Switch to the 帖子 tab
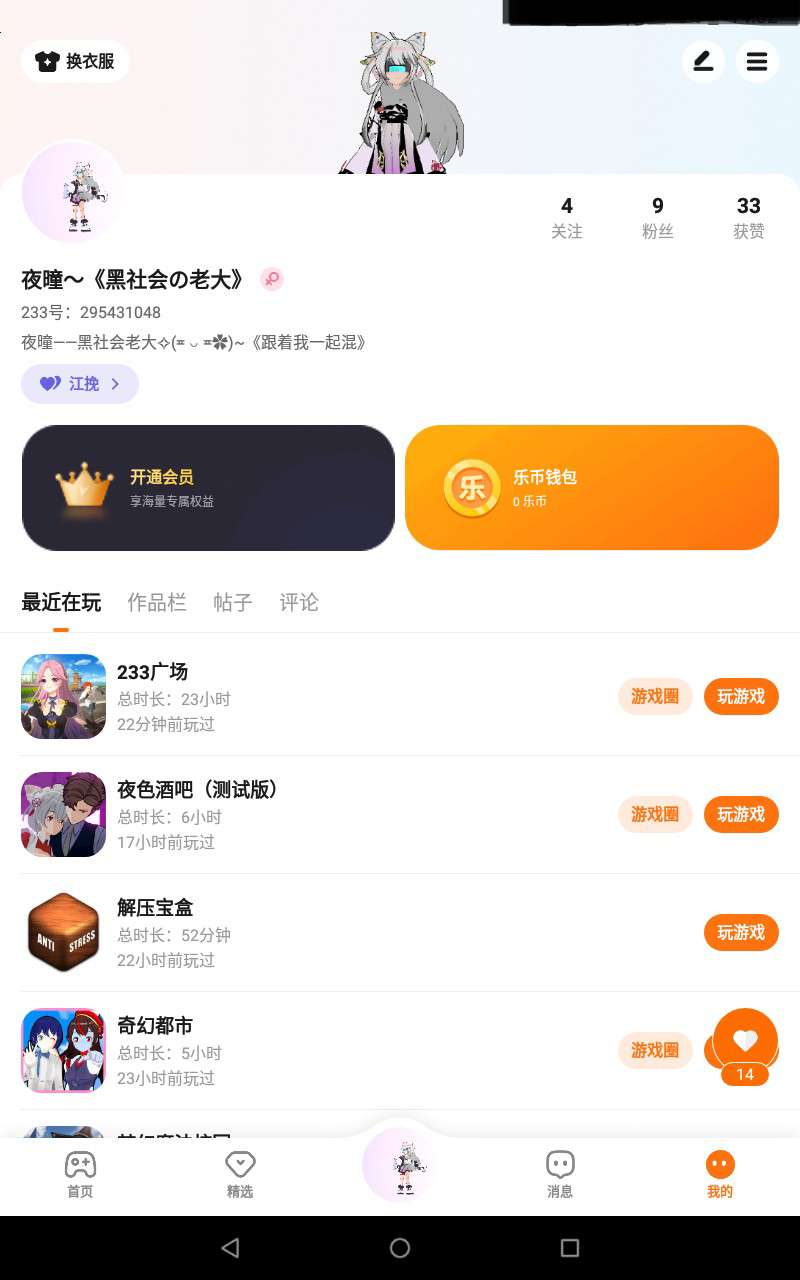 [x=232, y=602]
